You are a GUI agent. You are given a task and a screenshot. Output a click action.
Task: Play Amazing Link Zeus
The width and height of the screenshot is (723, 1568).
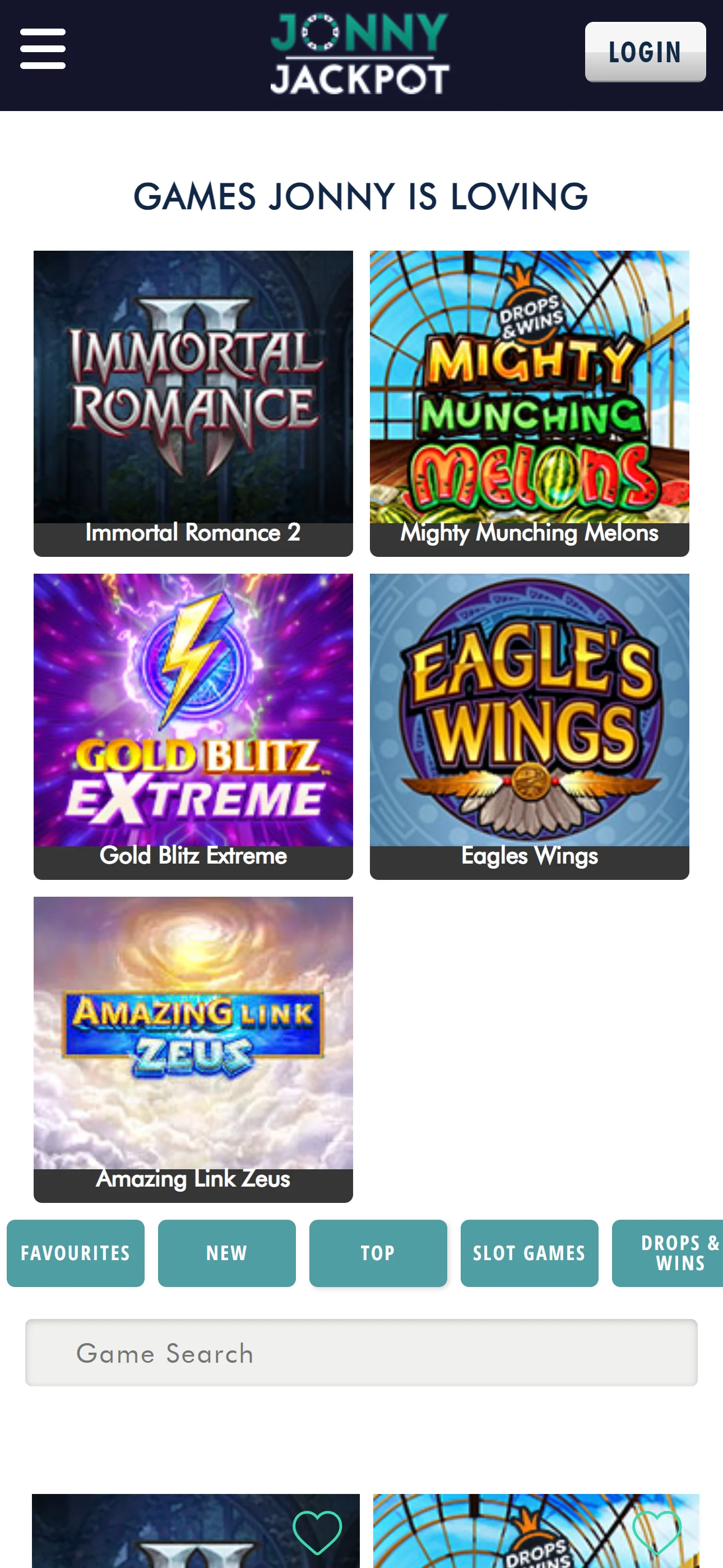(193, 1048)
